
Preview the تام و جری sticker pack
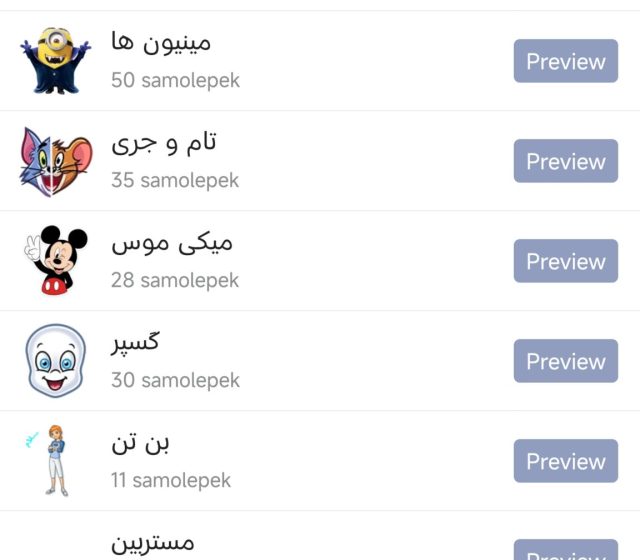tap(565, 161)
